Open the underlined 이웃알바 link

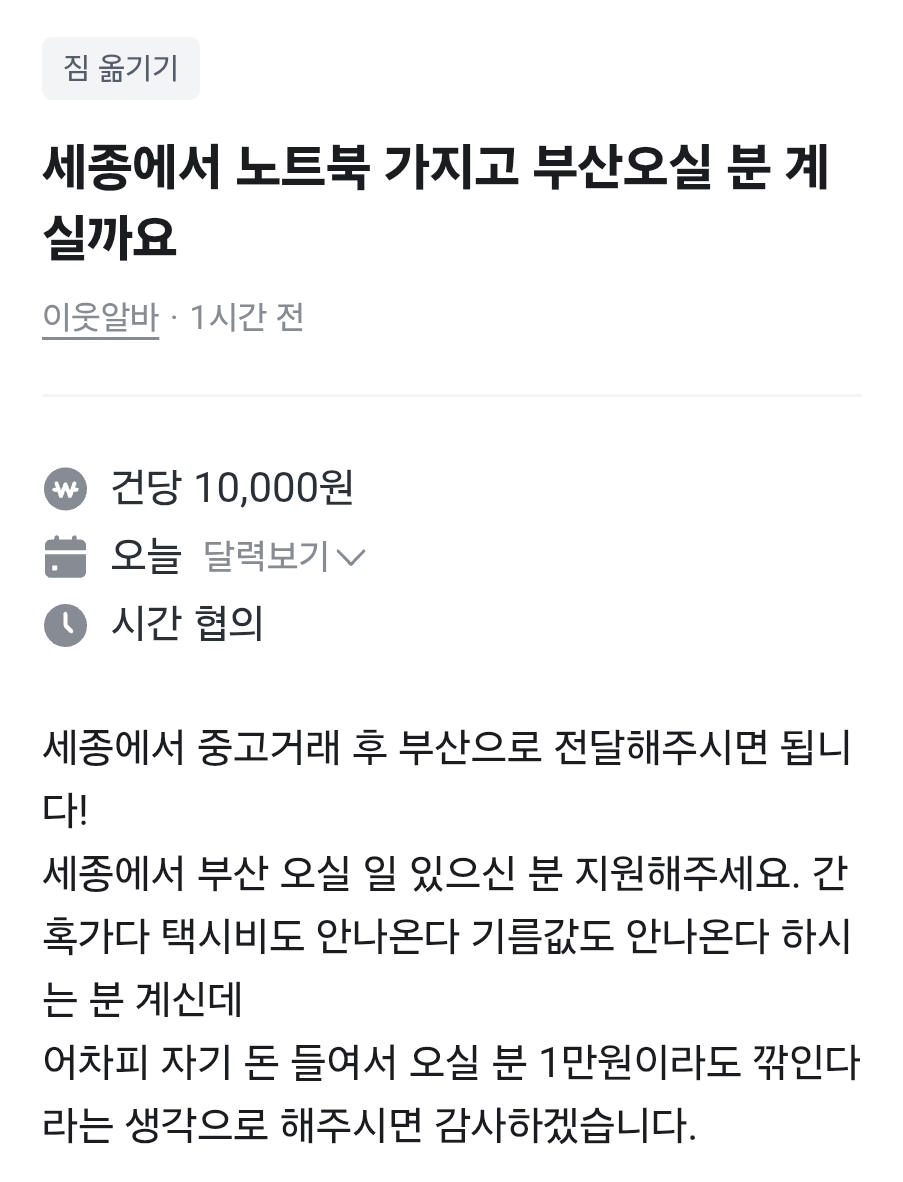100,318
